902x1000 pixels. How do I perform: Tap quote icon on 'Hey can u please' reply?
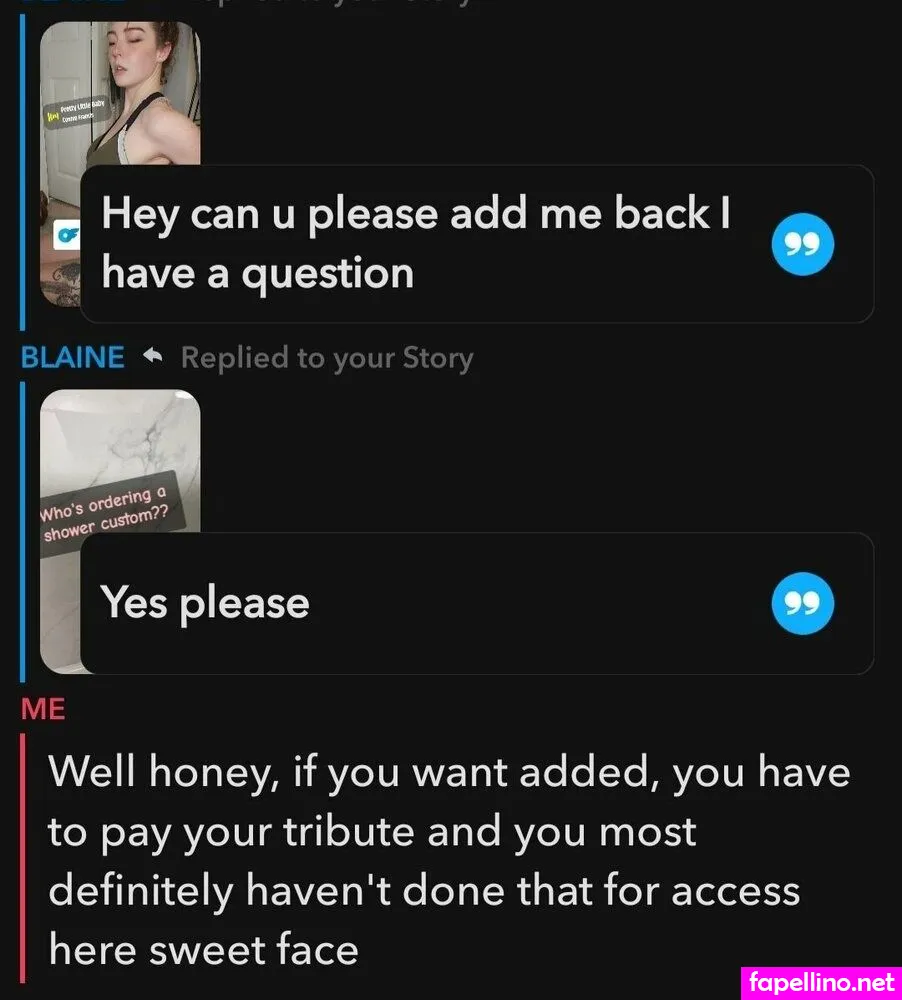tap(803, 243)
